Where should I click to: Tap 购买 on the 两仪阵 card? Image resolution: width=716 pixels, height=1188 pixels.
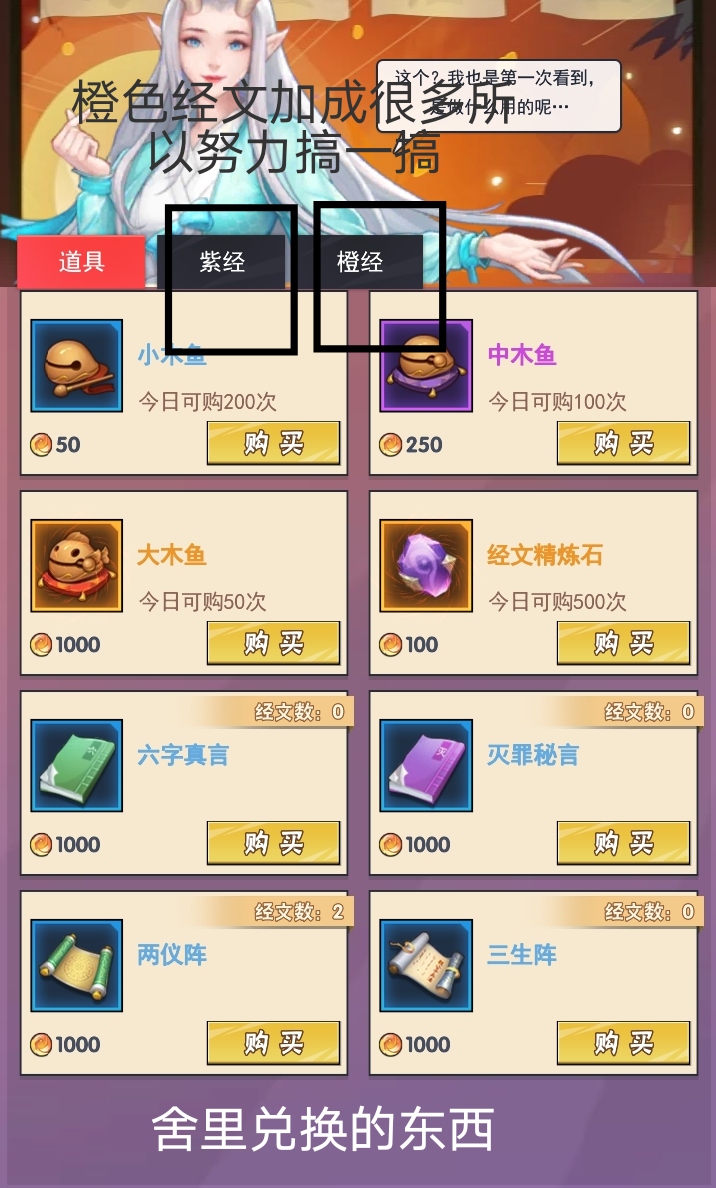273,1043
